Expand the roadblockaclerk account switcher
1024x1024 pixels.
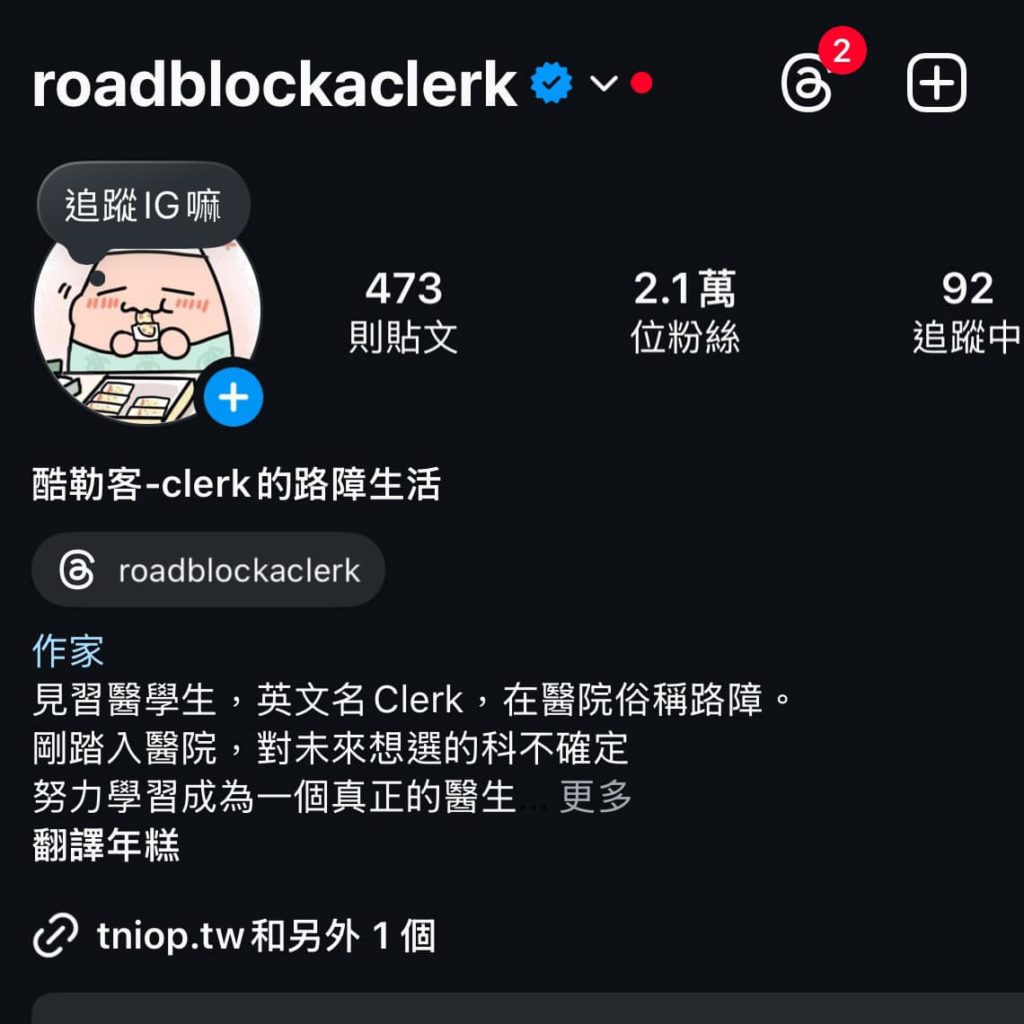603,84
